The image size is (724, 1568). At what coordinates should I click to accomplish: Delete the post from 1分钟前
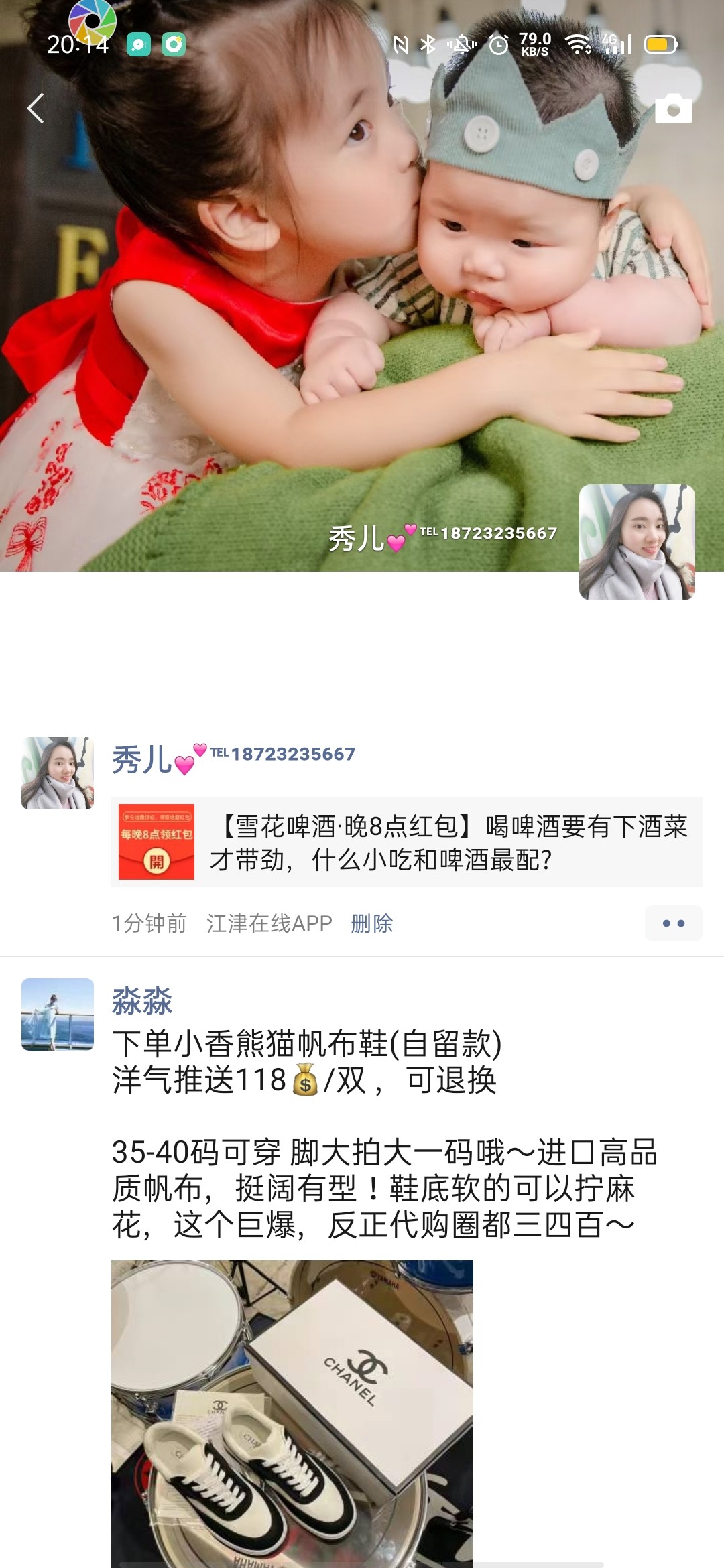(371, 923)
